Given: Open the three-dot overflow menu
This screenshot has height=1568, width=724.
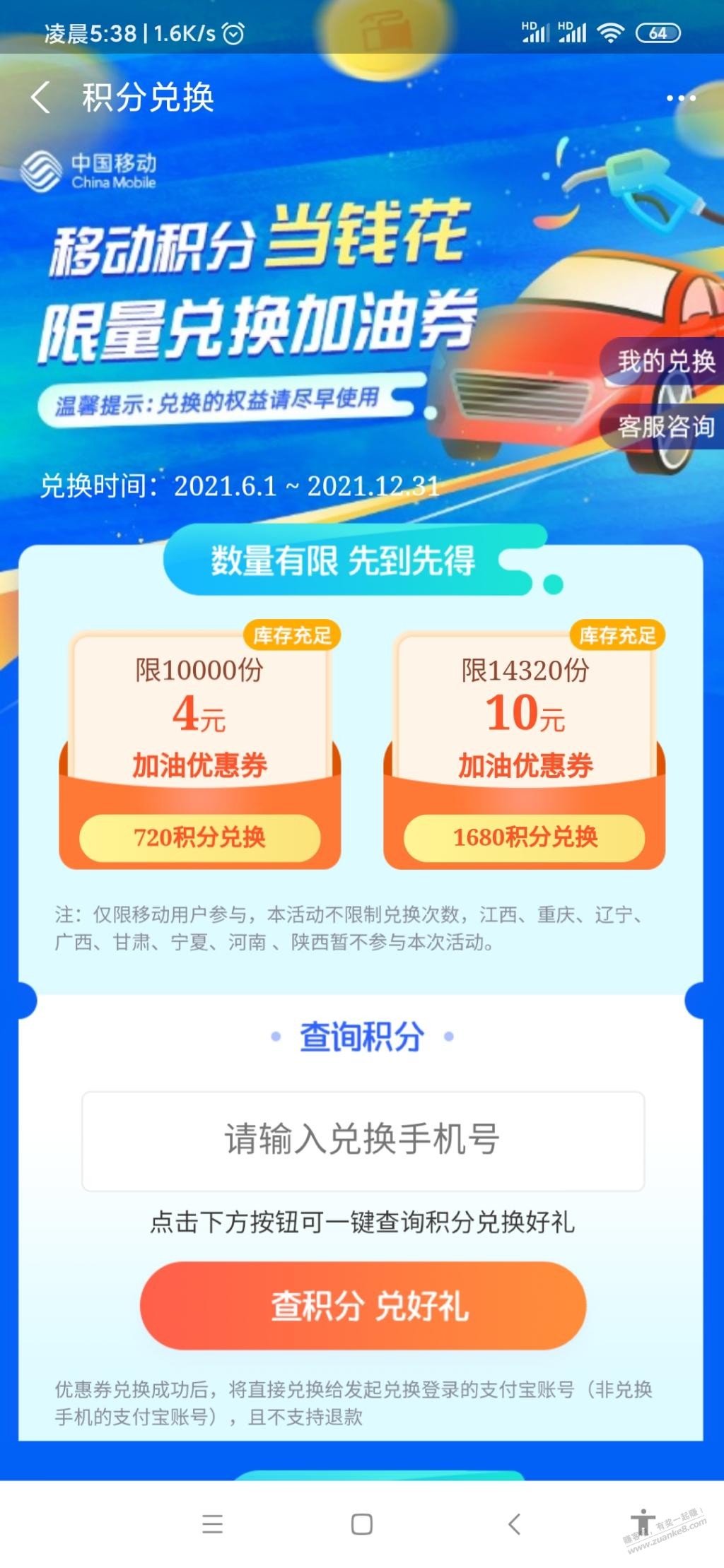Looking at the screenshot, I should (x=680, y=98).
